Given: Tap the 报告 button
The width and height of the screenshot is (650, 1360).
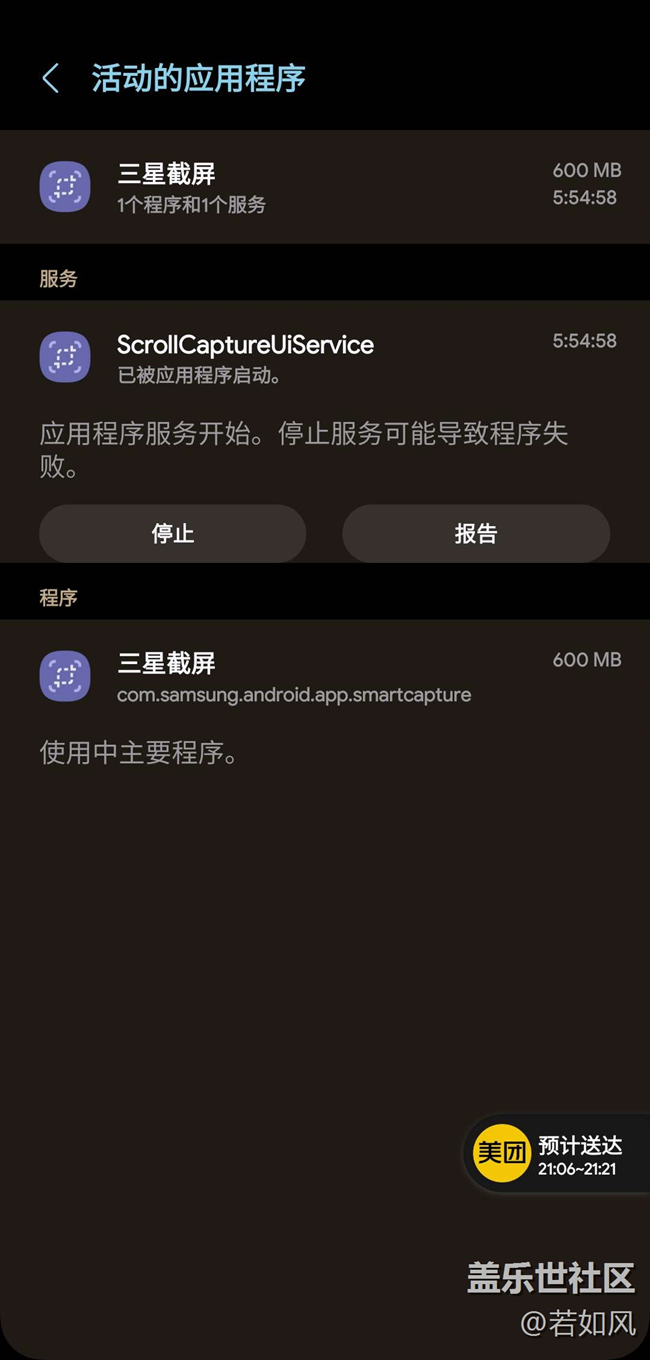Looking at the screenshot, I should coord(475,534).
